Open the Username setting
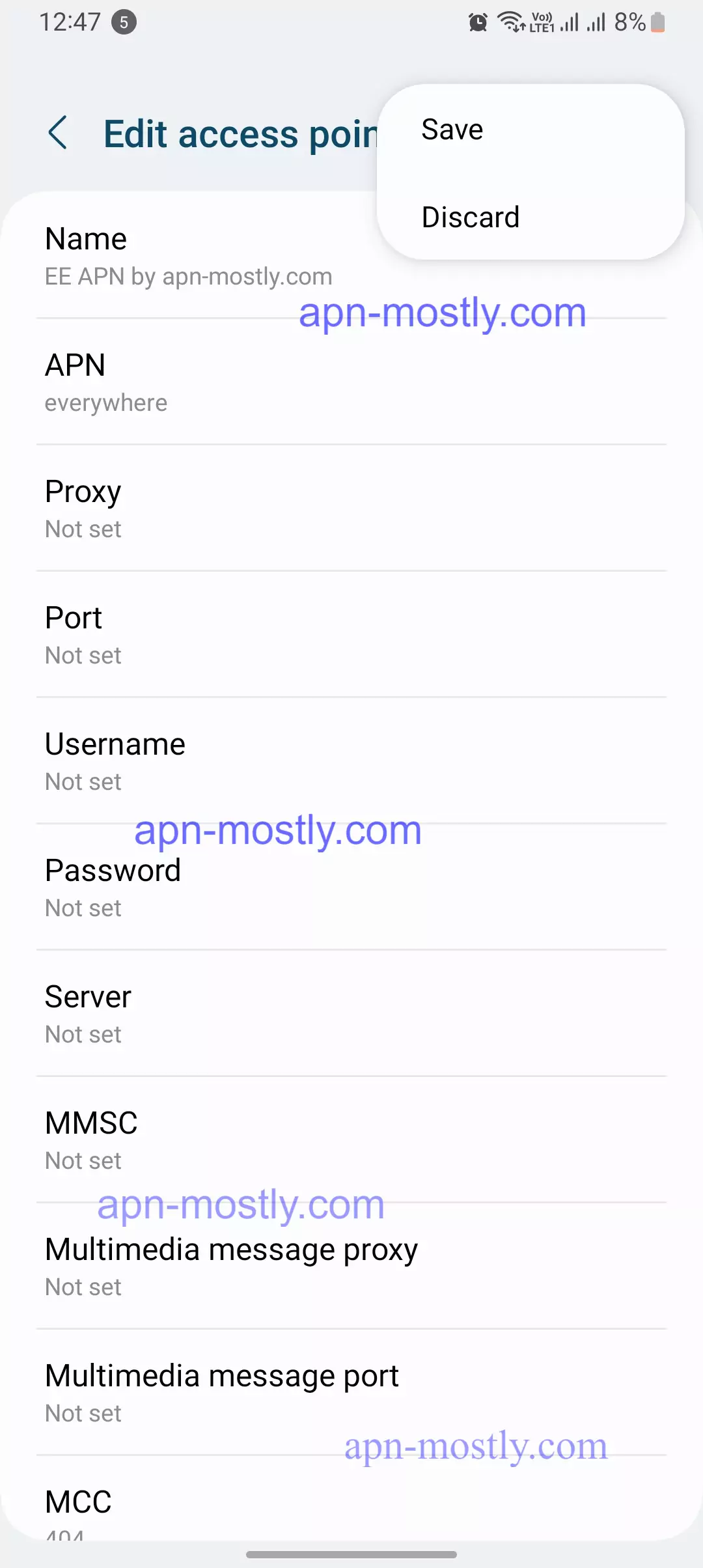This screenshot has height=1568, width=703. [x=351, y=762]
